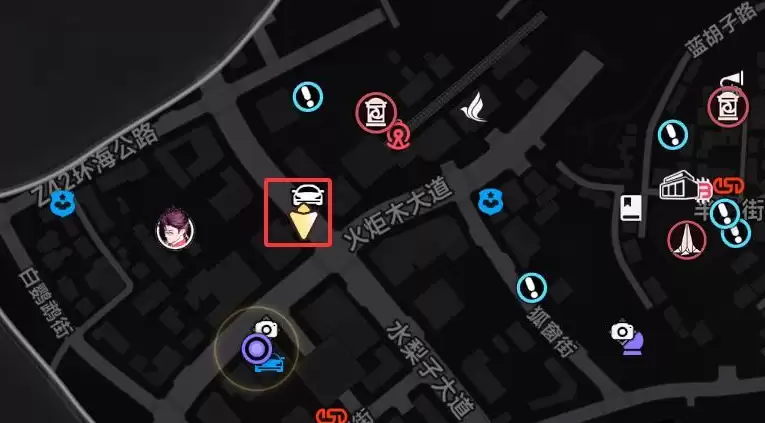The image size is (765, 423).
Task: Select the red spire emblem marker
Action: point(687,238)
